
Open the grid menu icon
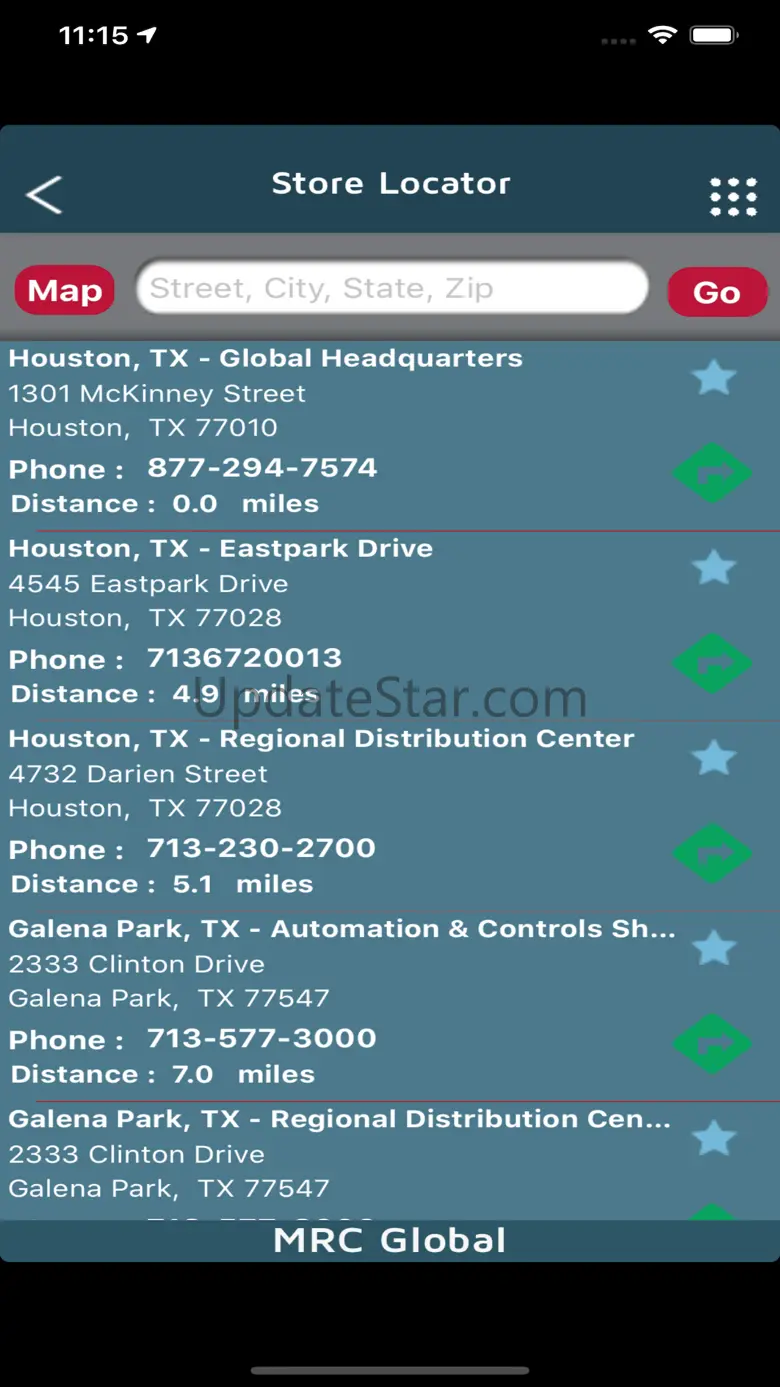point(733,197)
